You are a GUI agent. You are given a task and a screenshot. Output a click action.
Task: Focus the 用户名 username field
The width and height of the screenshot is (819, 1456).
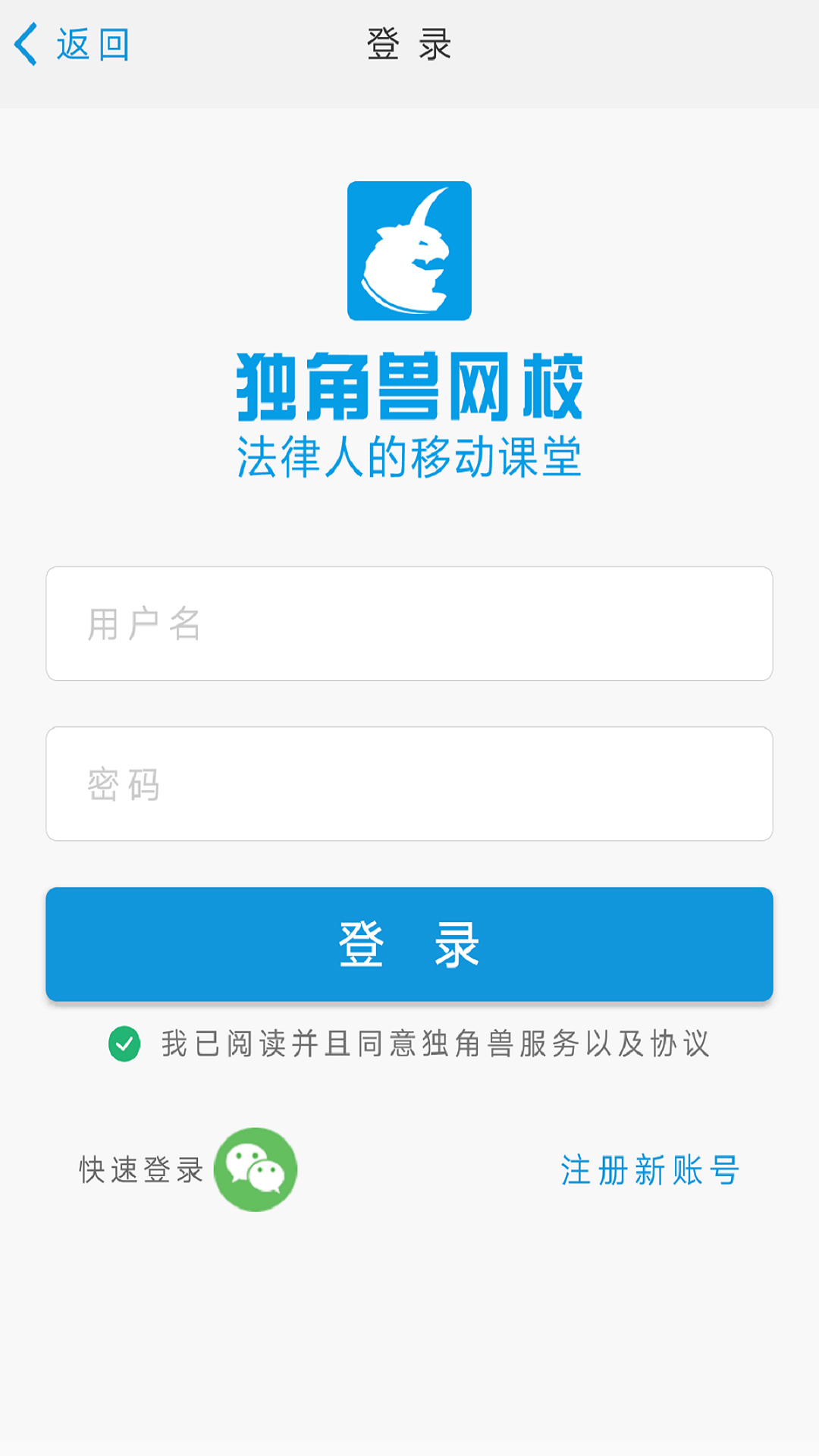[409, 623]
